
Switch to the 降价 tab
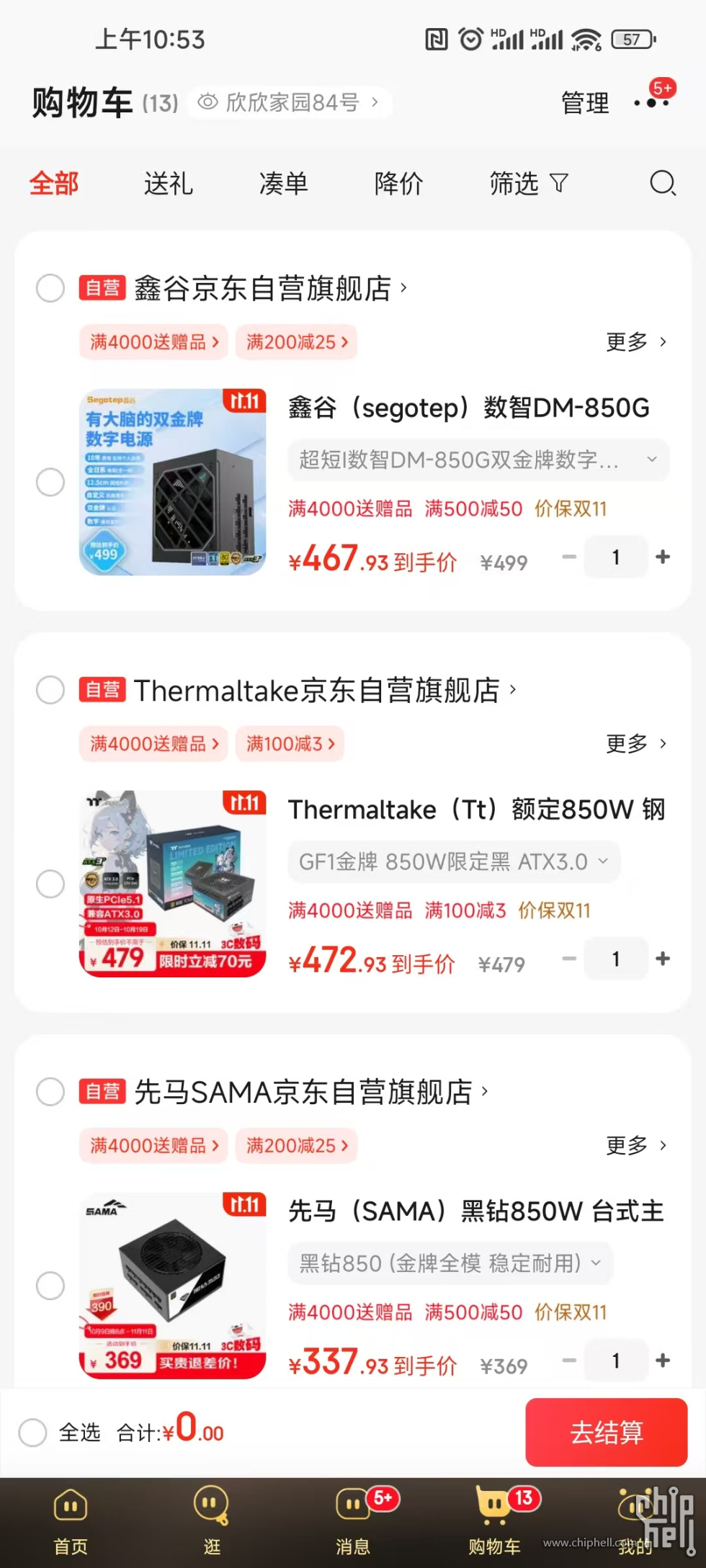point(398,184)
